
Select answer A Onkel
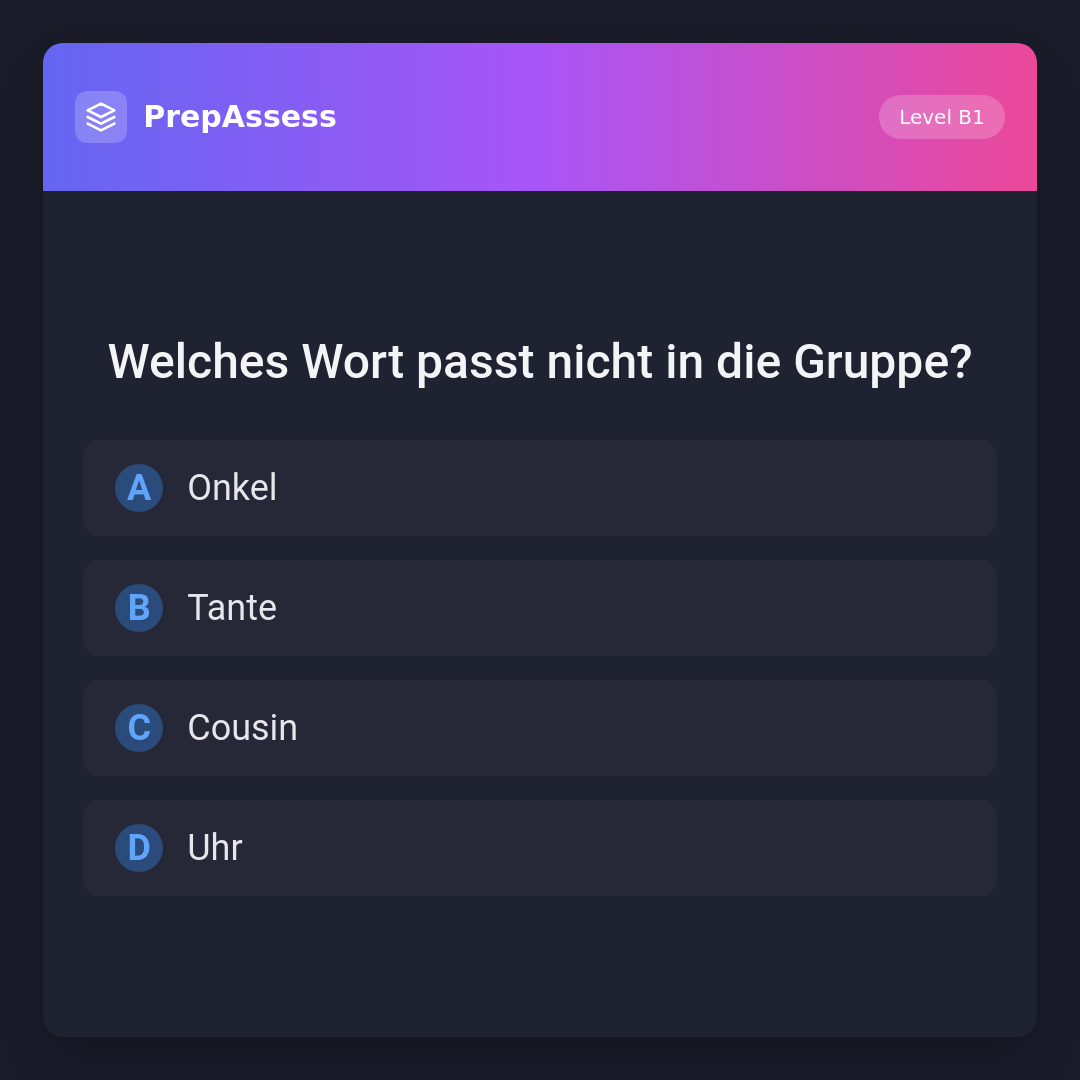pos(540,488)
